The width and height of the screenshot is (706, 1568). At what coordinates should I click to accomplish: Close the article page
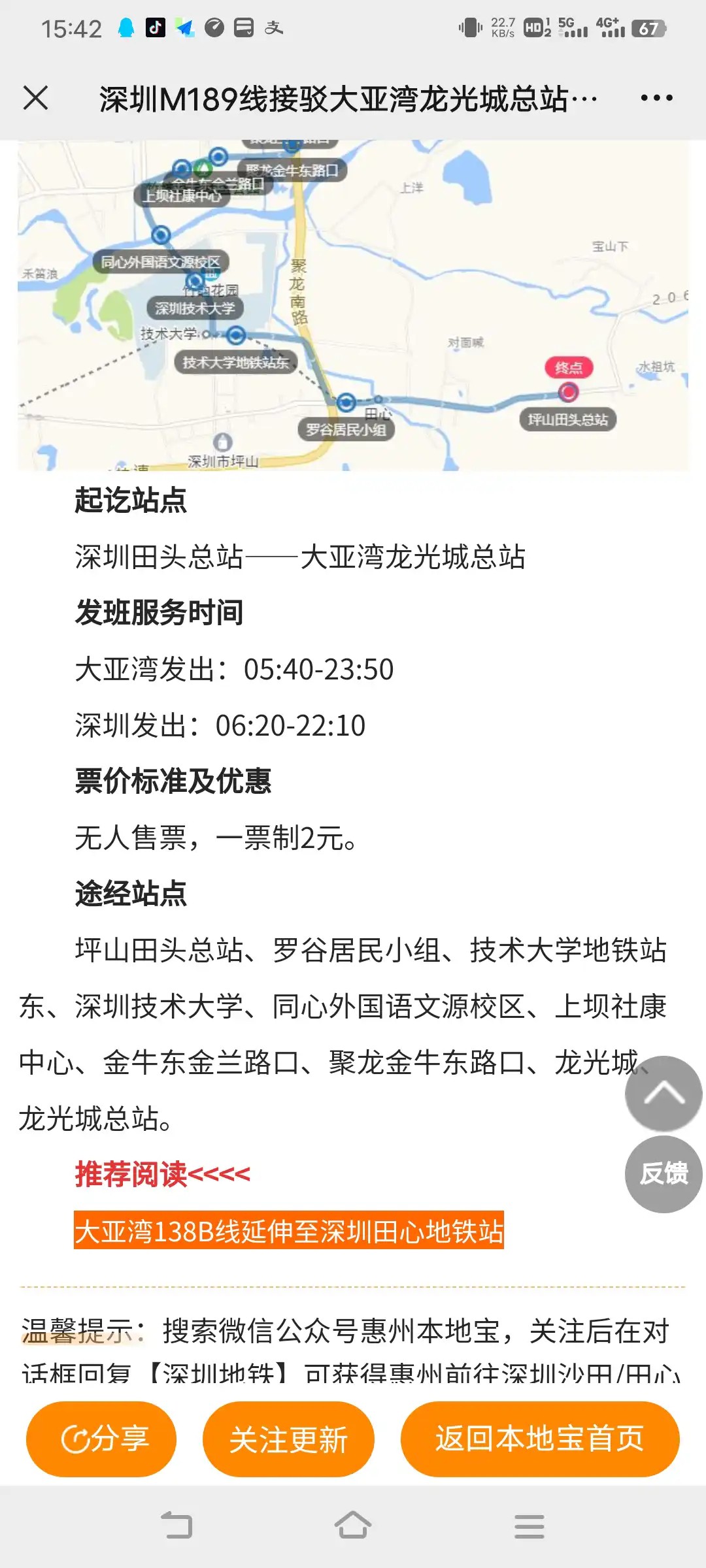[x=36, y=98]
